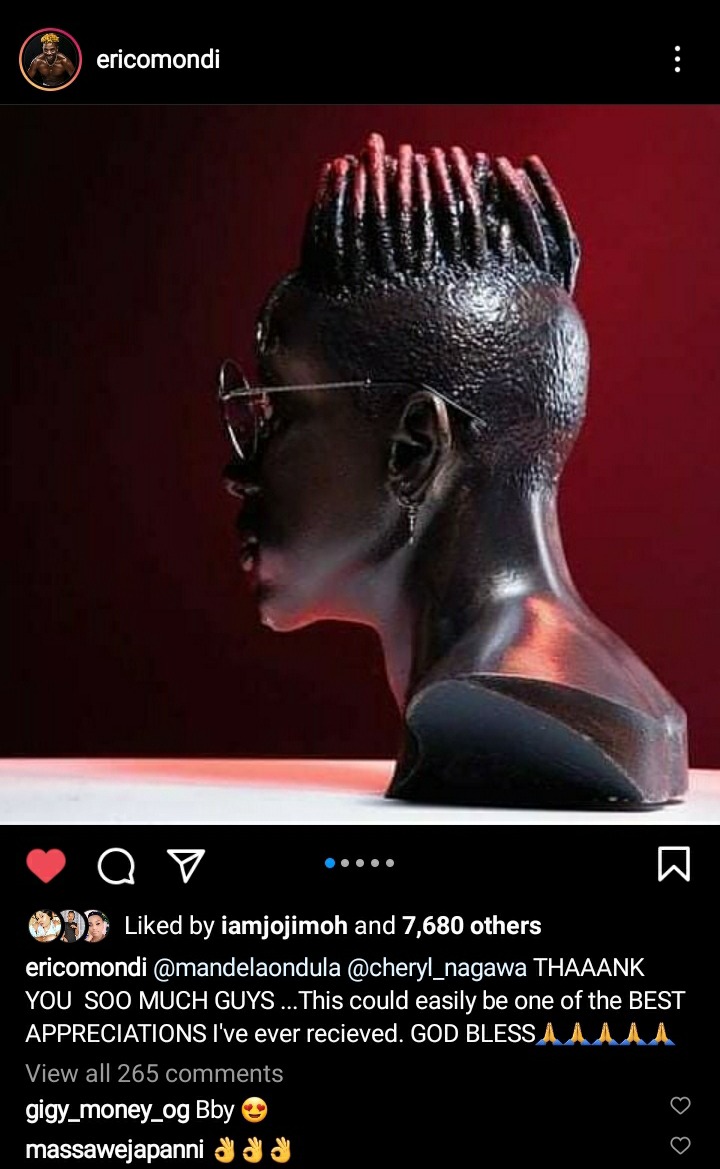Unlike the post with the red heart
This screenshot has width=720, height=1169.
[x=46, y=865]
